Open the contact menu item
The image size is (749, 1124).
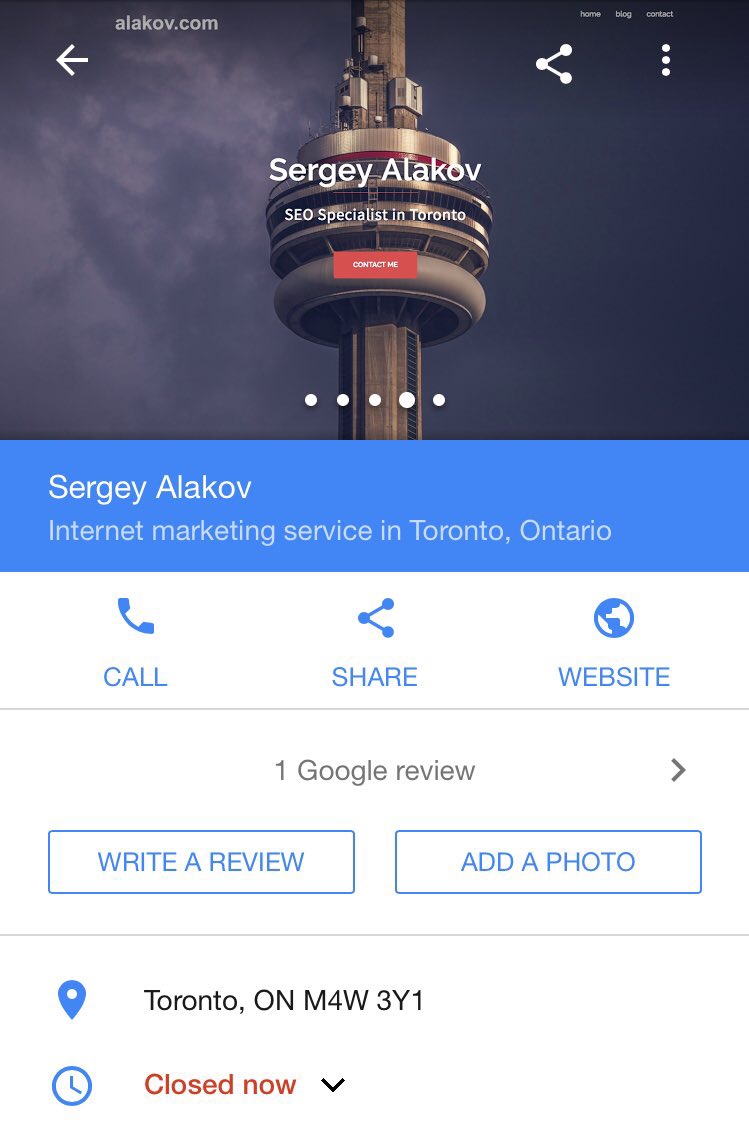(x=659, y=14)
